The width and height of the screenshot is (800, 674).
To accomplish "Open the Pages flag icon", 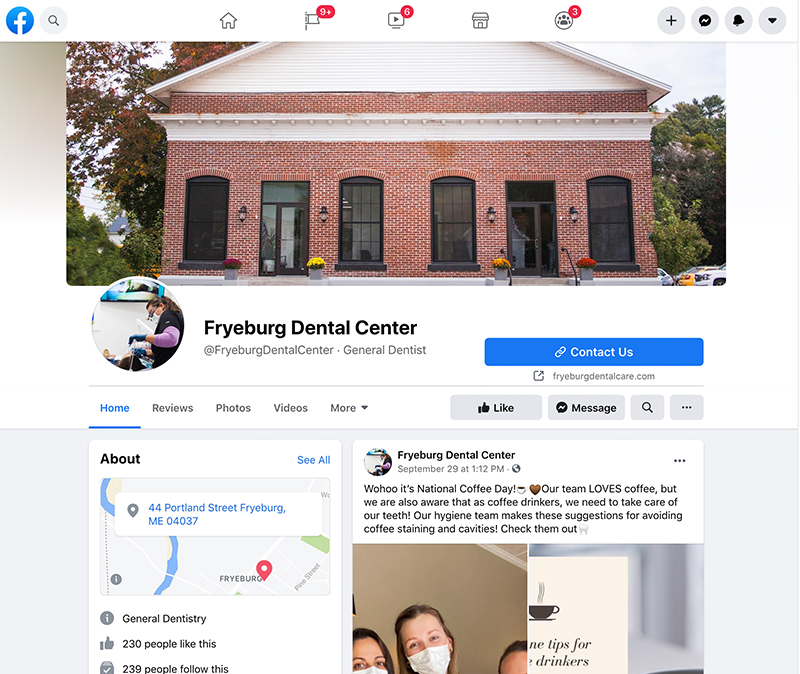I will click(313, 20).
